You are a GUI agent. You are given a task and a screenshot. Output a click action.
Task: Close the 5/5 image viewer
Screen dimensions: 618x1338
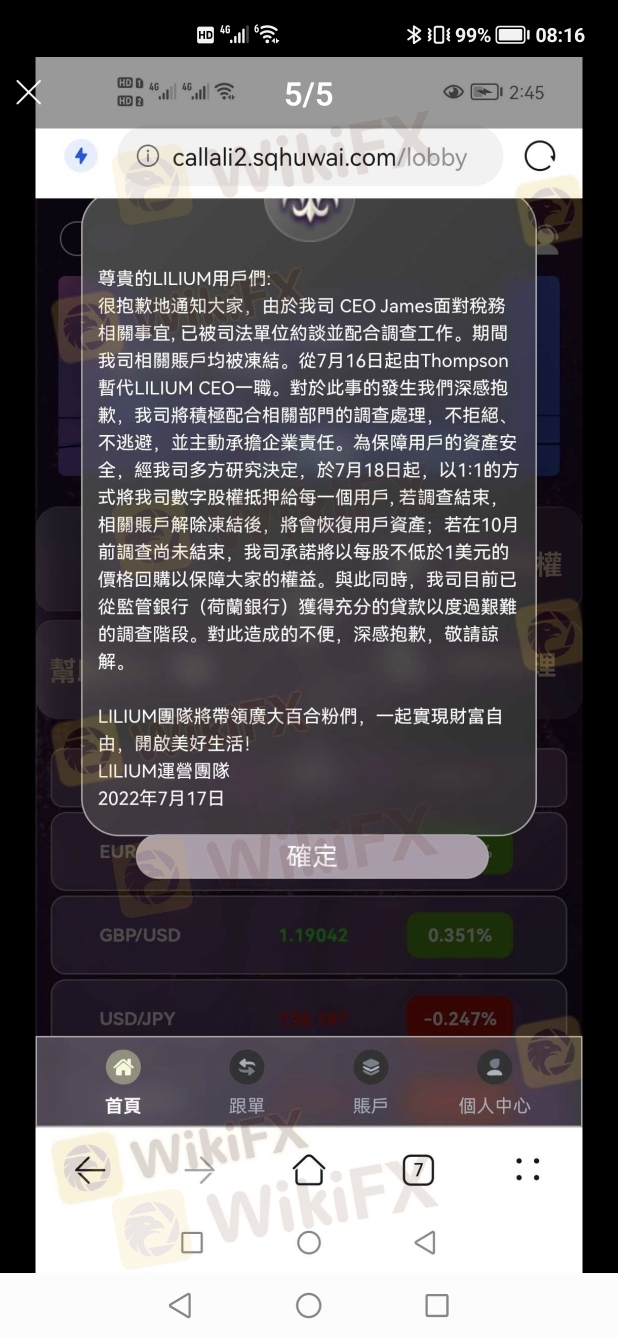coord(29,93)
